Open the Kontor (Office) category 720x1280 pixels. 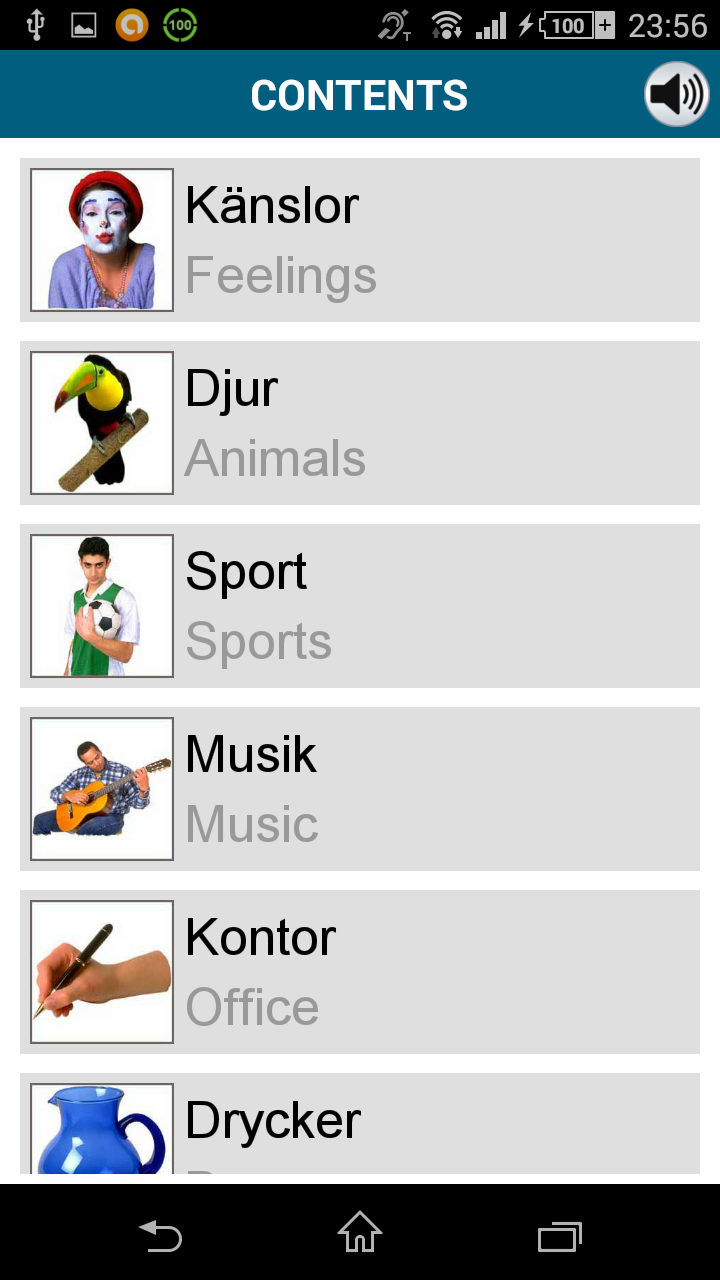[x=360, y=972]
